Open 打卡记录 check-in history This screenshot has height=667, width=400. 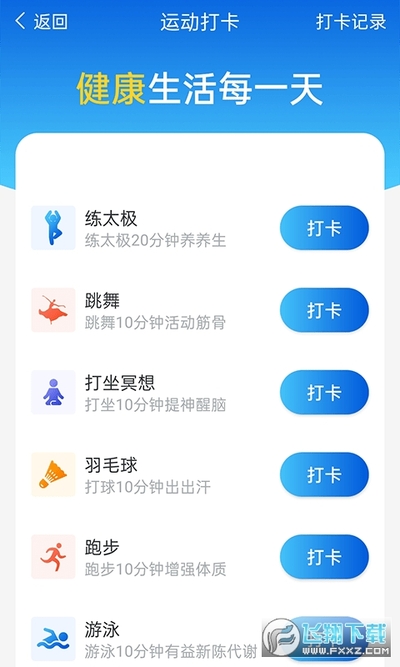(x=351, y=22)
